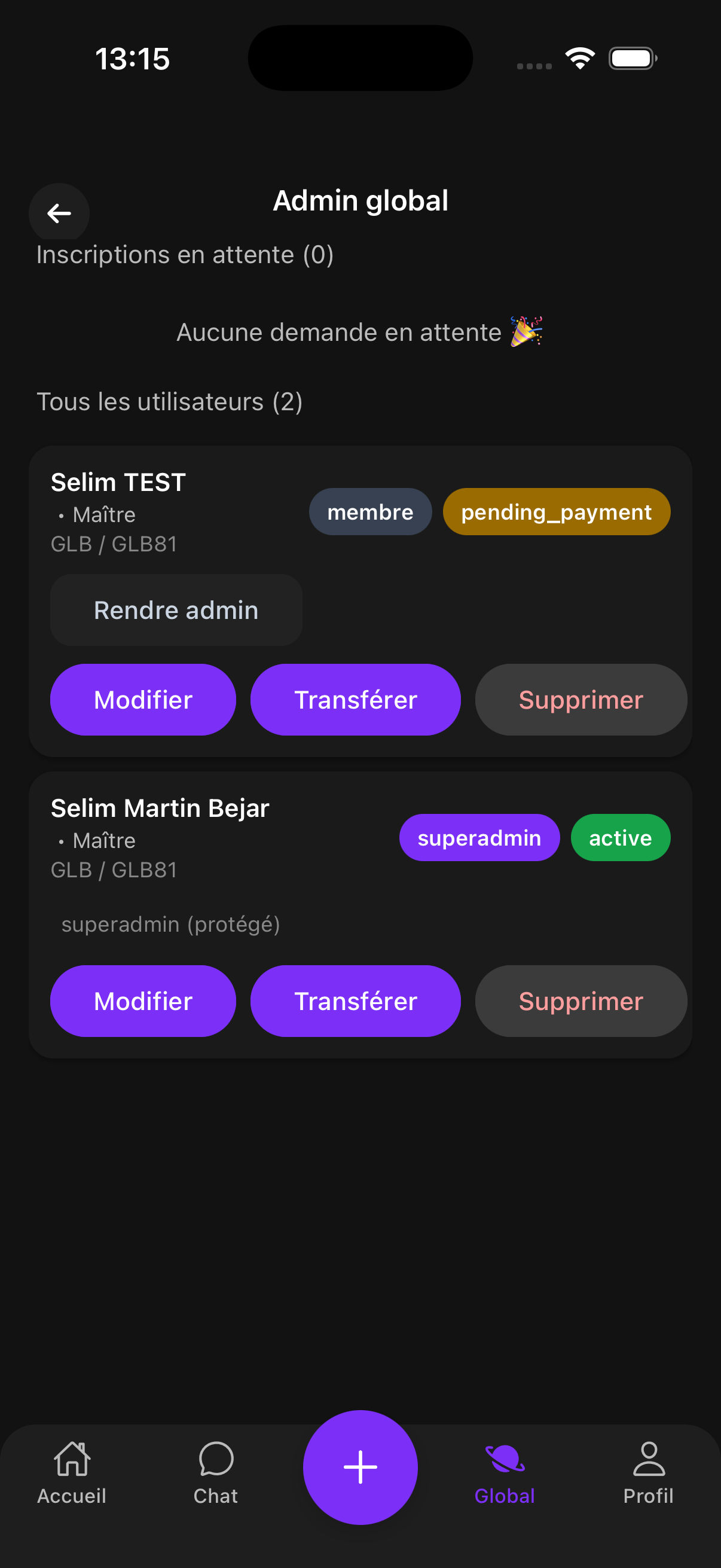
Task: Select the Global tab
Action: (x=505, y=1472)
